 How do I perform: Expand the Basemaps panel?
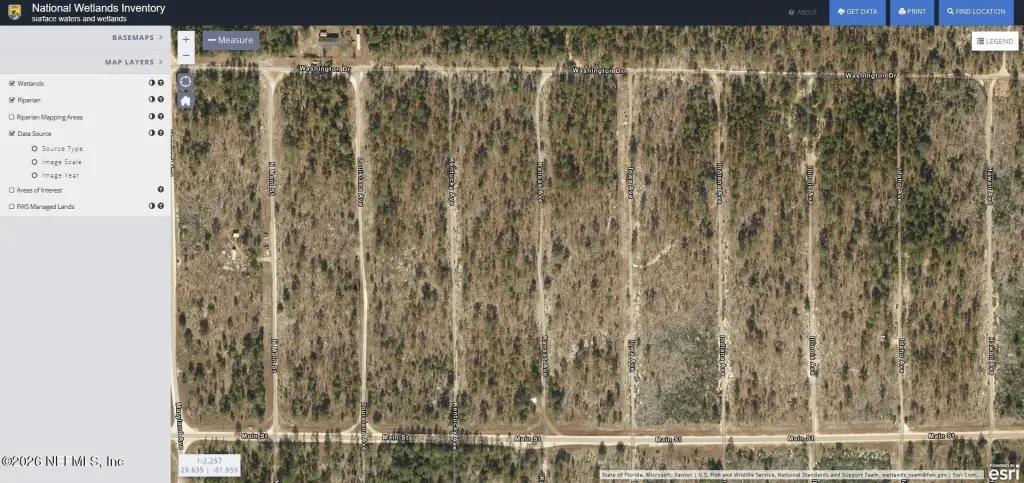pos(138,38)
